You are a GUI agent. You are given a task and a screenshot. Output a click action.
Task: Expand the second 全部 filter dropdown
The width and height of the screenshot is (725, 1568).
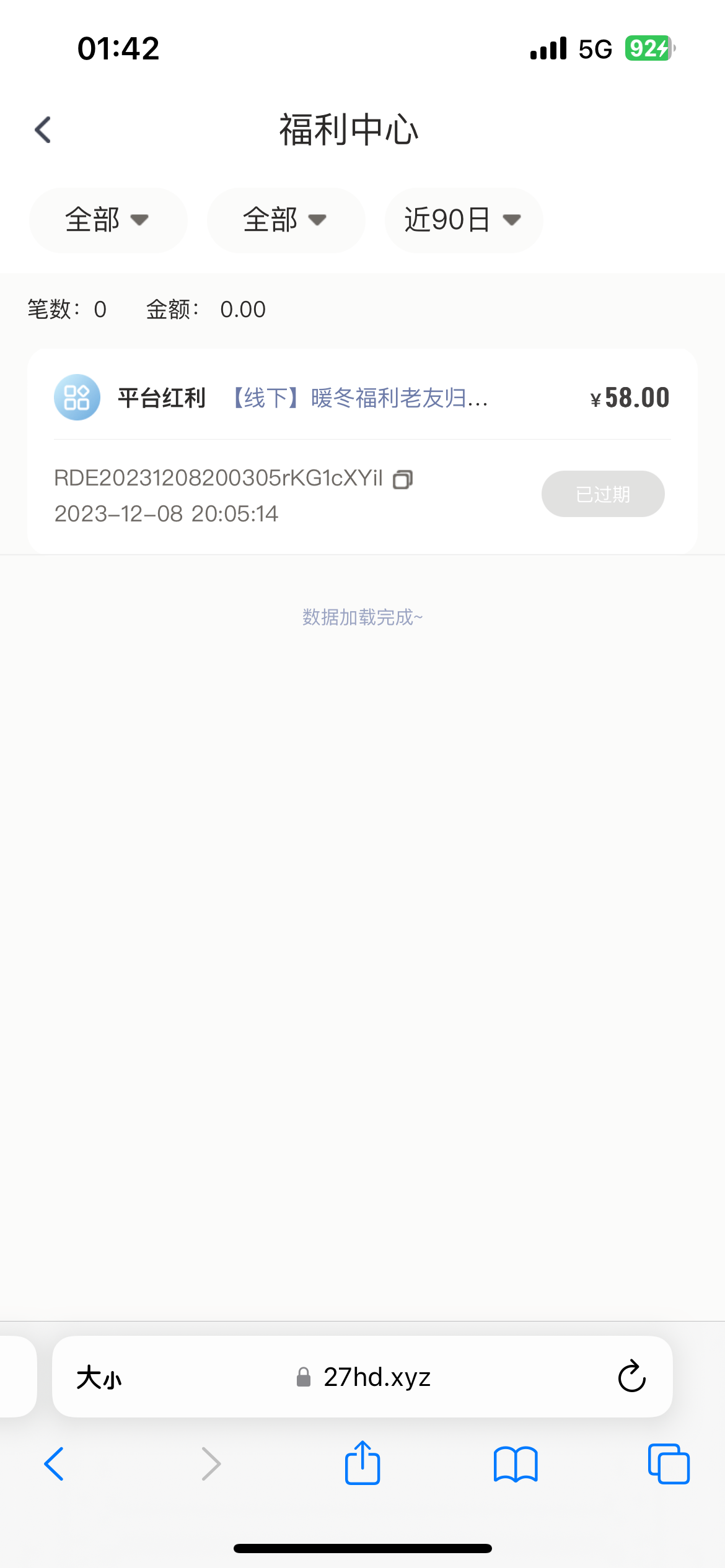pos(286,220)
